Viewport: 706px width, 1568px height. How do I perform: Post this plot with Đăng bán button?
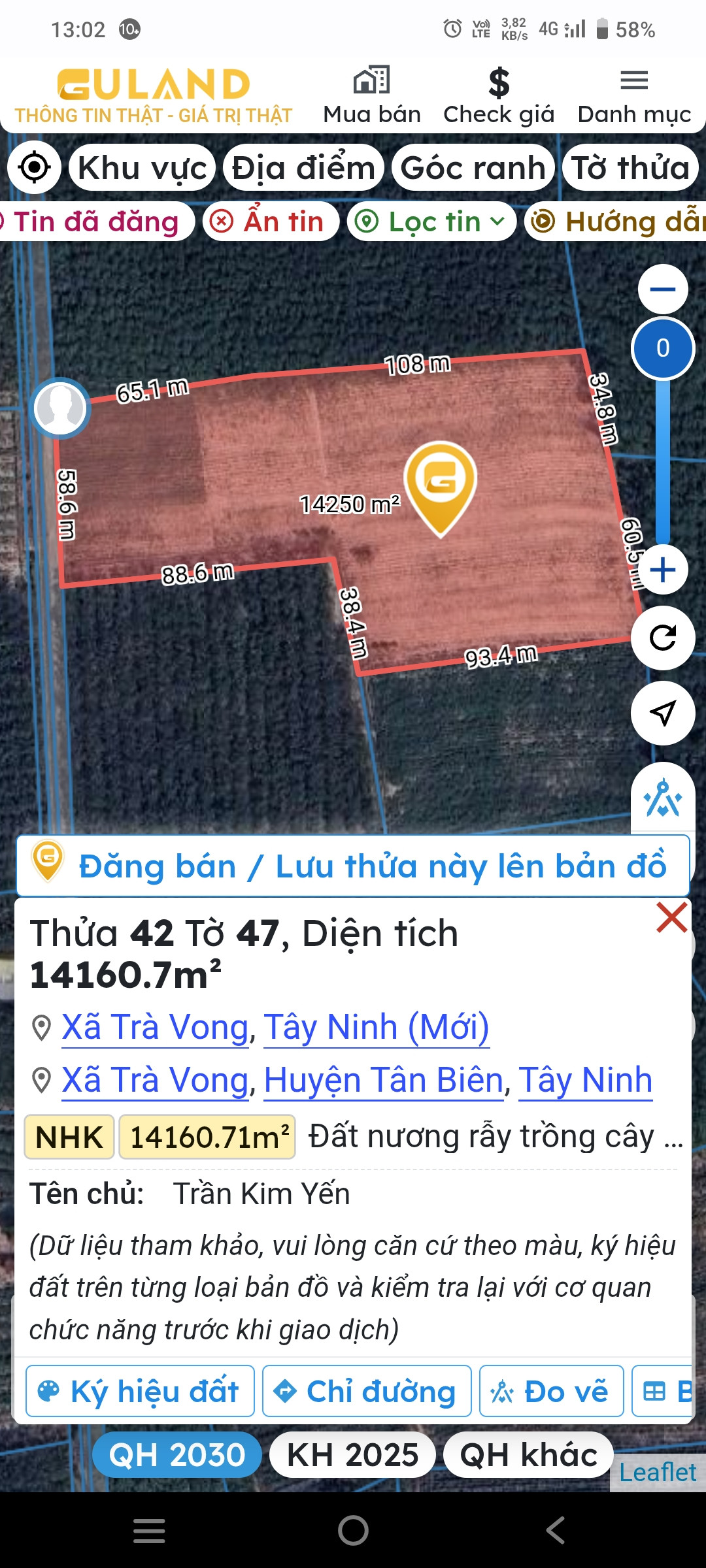point(353,866)
